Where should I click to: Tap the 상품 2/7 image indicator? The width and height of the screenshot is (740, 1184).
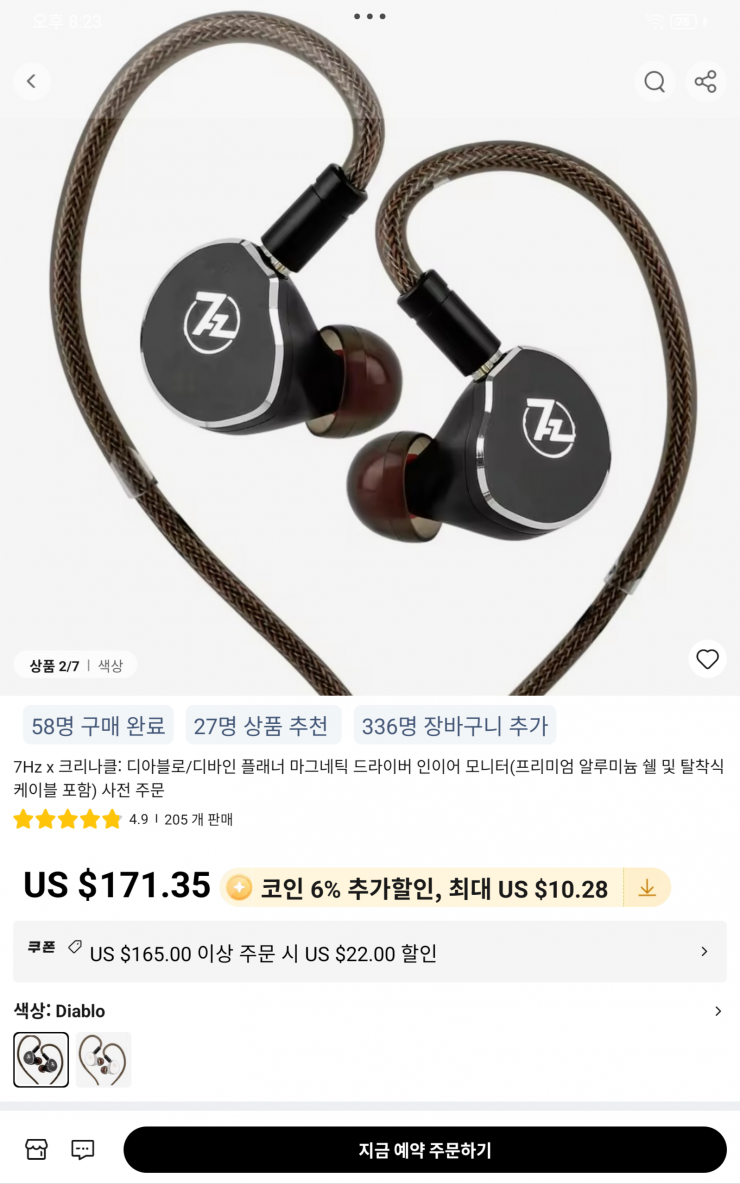click(75, 664)
